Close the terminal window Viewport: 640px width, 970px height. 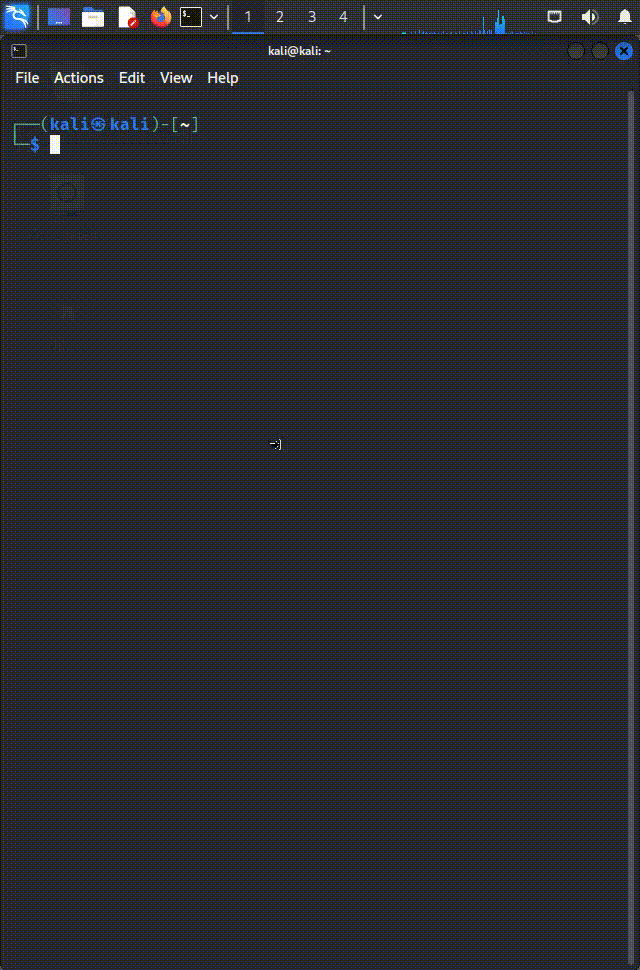point(624,51)
